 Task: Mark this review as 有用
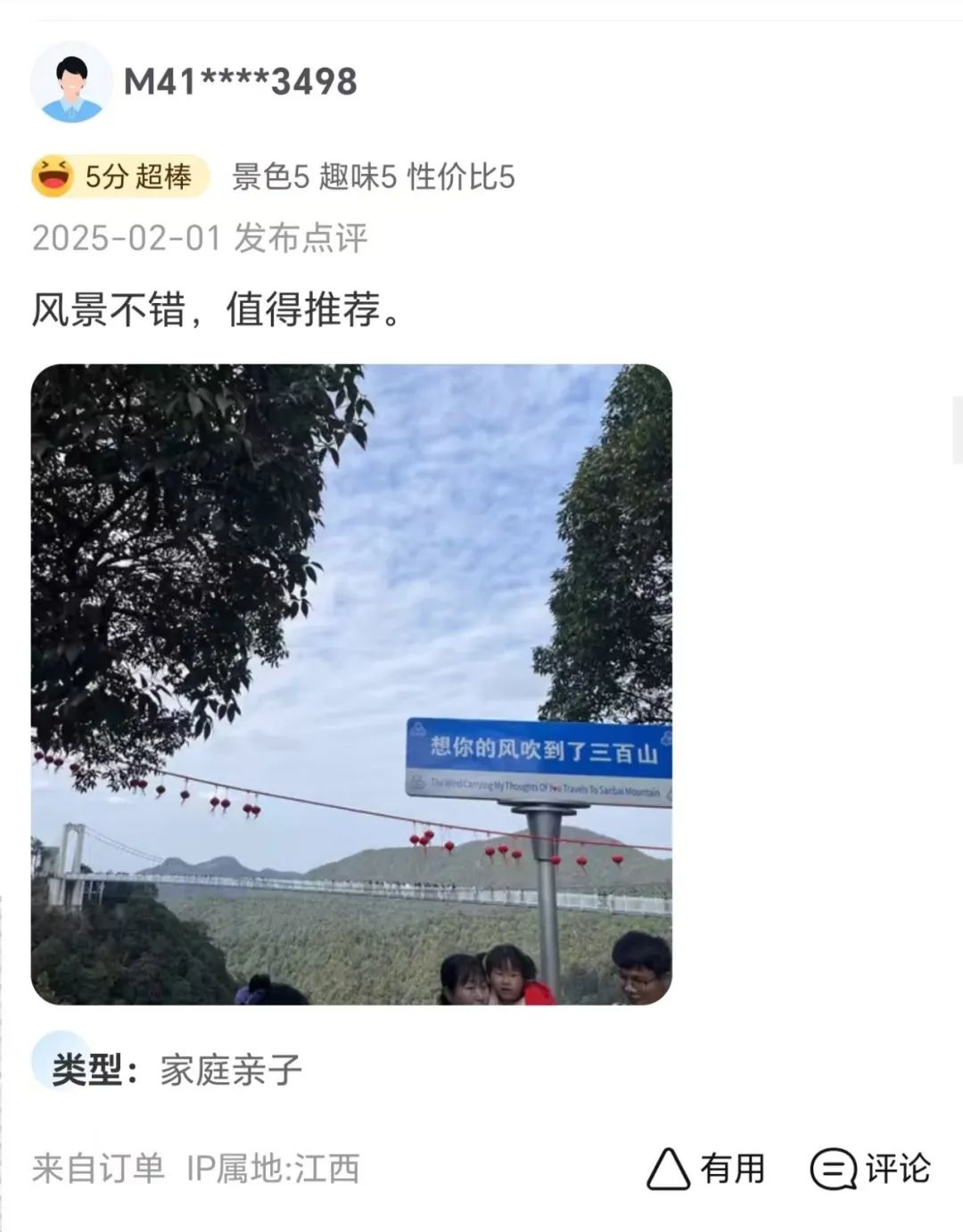[x=705, y=1169]
